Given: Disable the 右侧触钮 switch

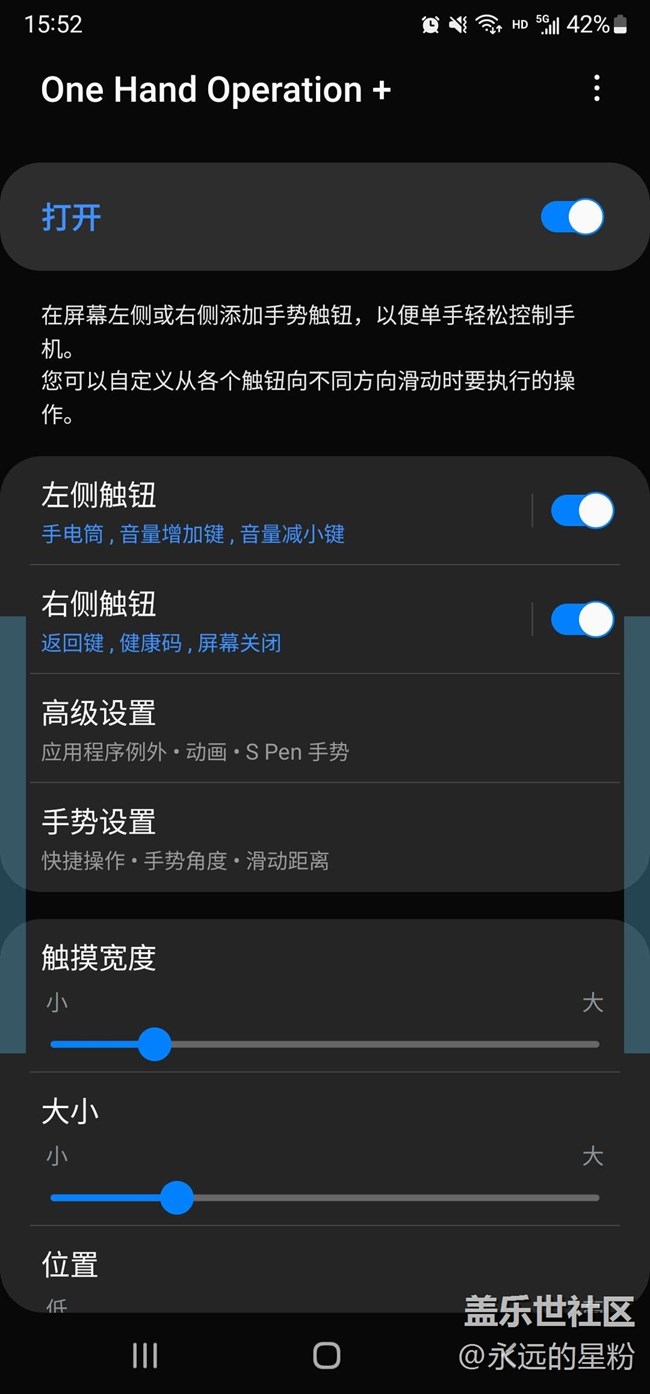Looking at the screenshot, I should click(x=582, y=620).
